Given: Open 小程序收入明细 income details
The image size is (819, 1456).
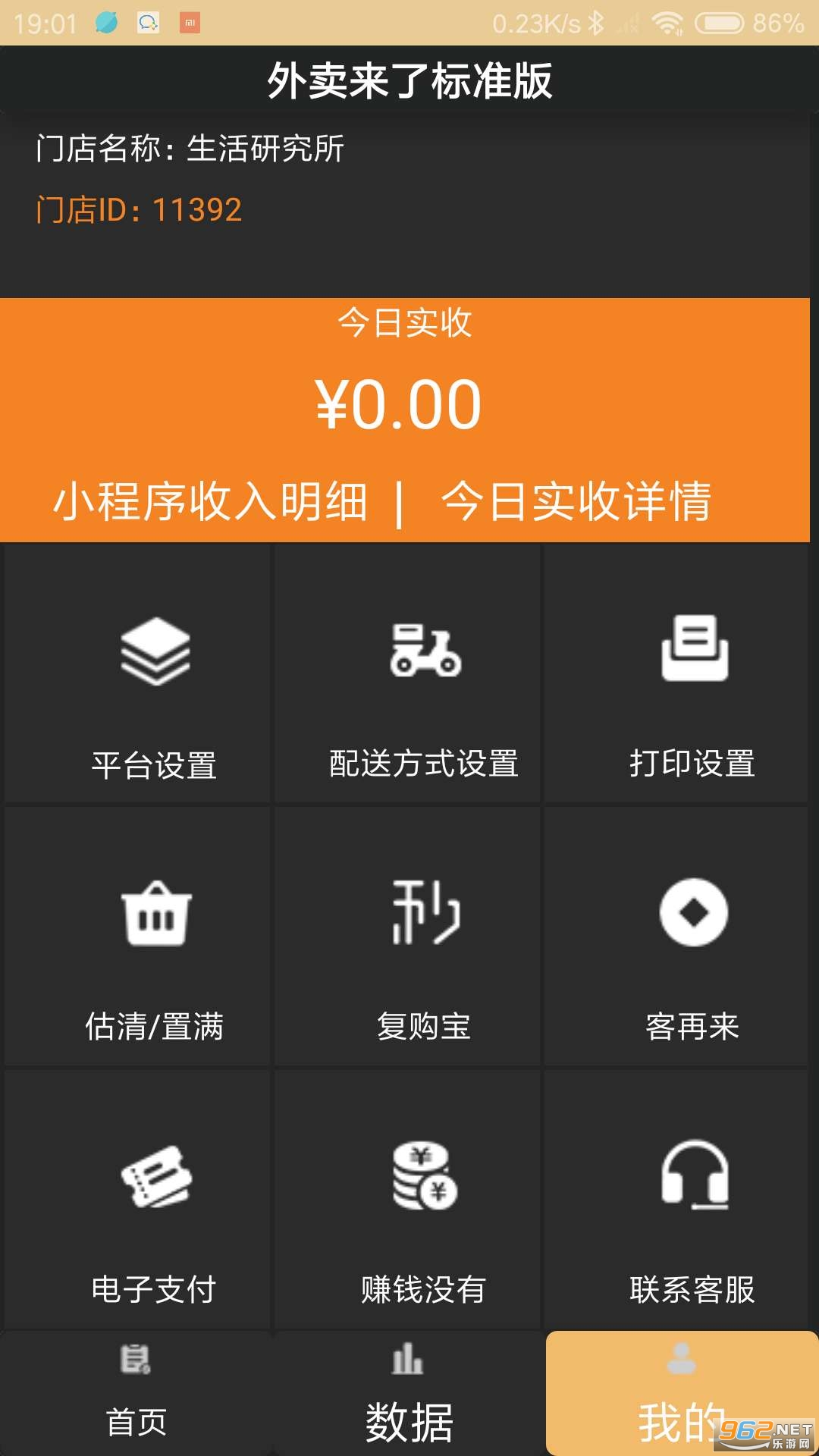Looking at the screenshot, I should [210, 501].
